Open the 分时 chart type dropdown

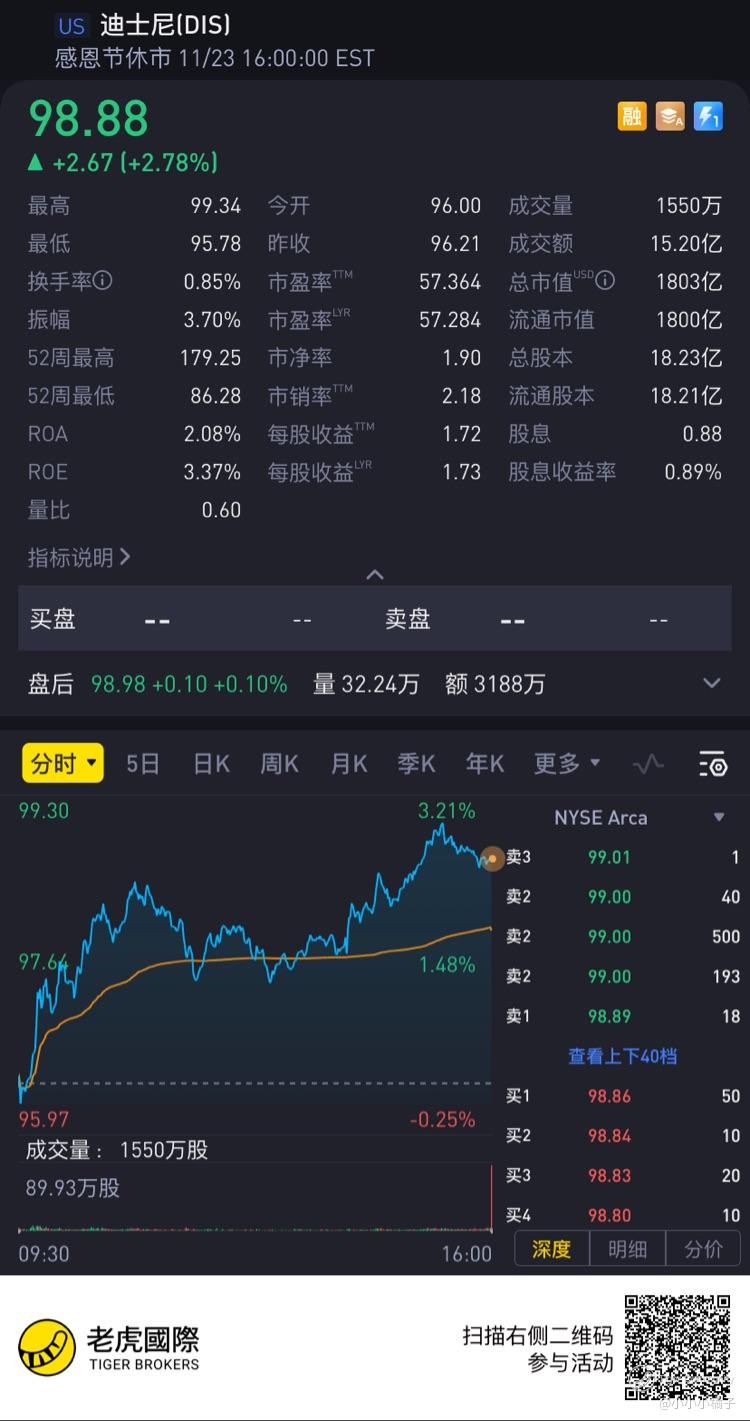point(63,764)
